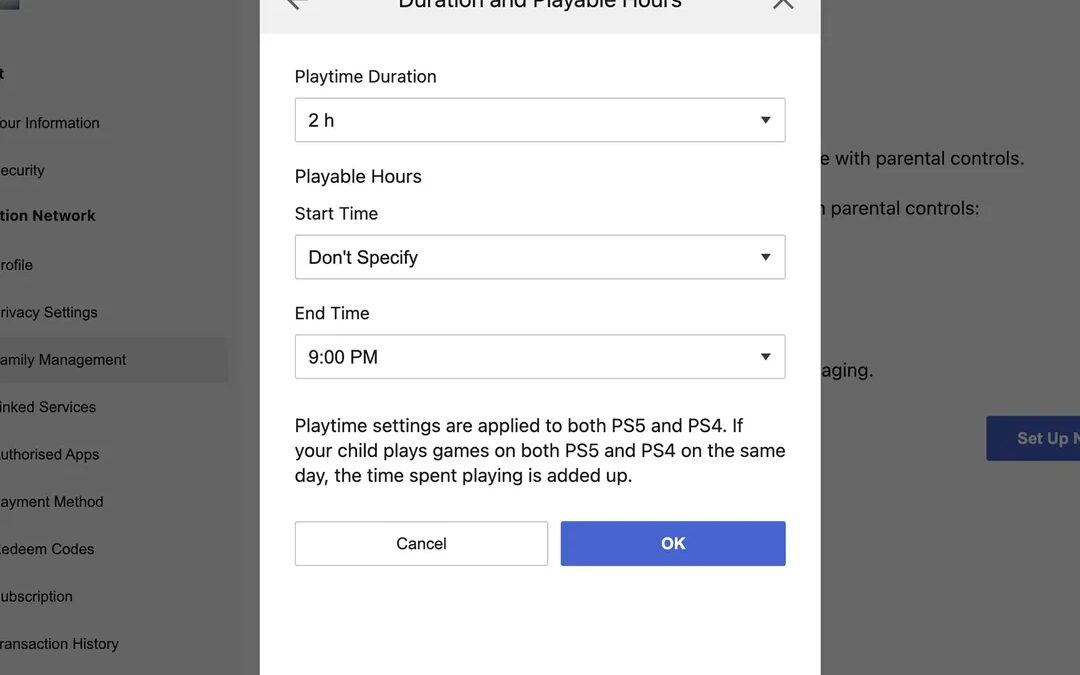
Task: Change the End Time selection
Action: coord(539,357)
